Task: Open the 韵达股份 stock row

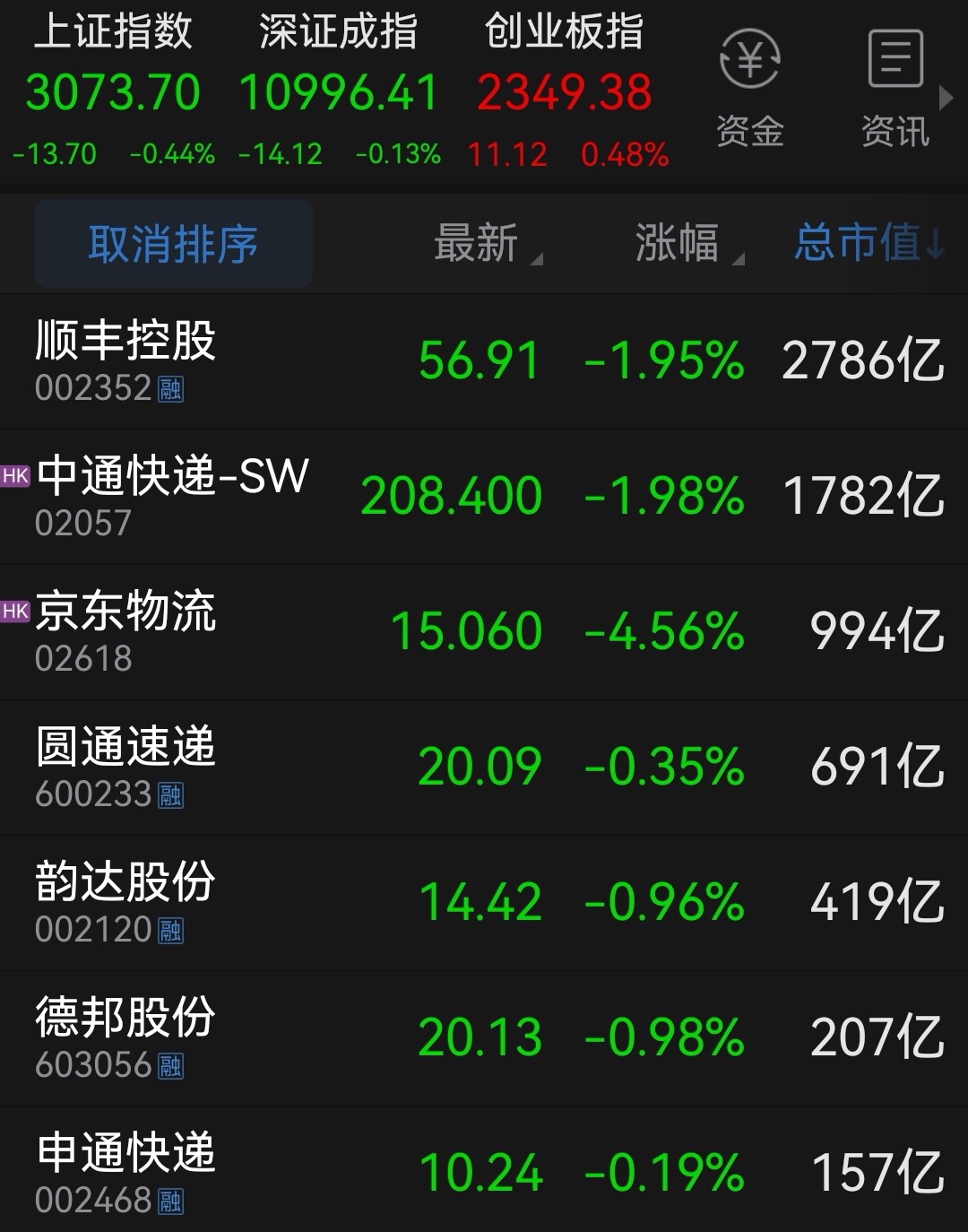Action: (484, 903)
